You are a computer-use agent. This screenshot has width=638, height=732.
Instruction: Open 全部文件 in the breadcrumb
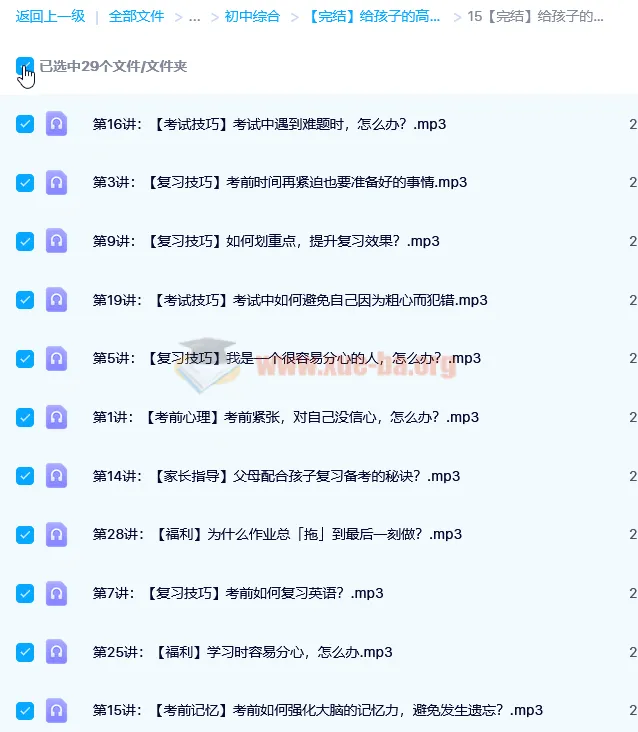click(136, 16)
